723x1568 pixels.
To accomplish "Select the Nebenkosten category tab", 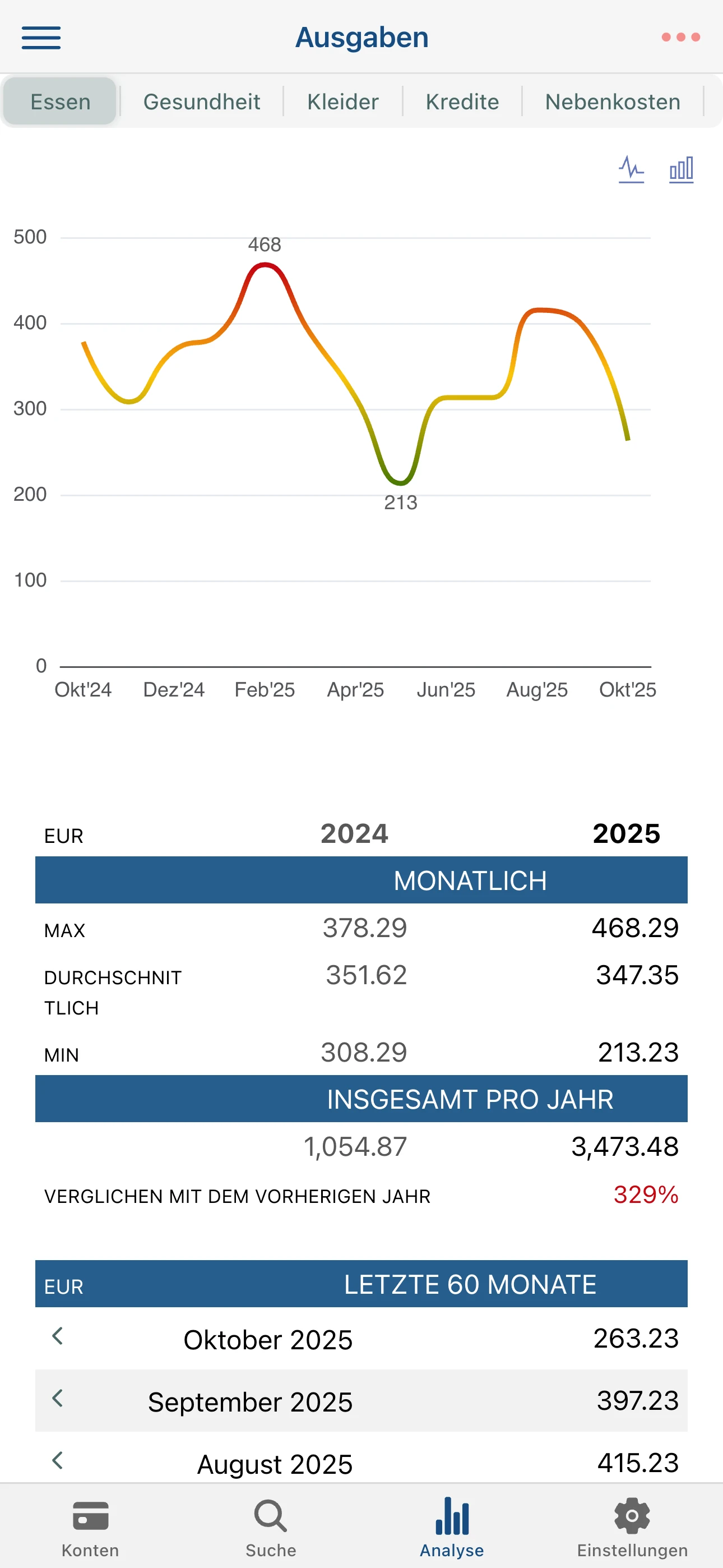I will tap(612, 102).
